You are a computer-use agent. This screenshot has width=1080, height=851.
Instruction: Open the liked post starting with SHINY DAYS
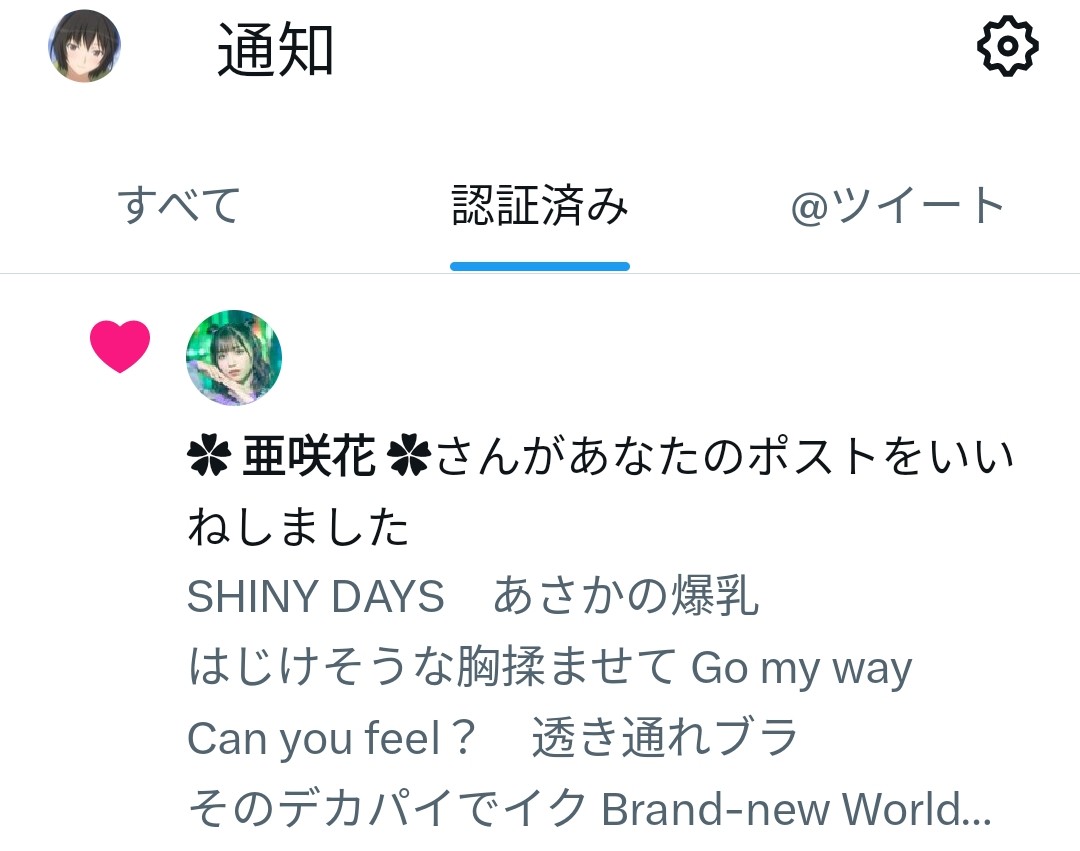[590, 701]
